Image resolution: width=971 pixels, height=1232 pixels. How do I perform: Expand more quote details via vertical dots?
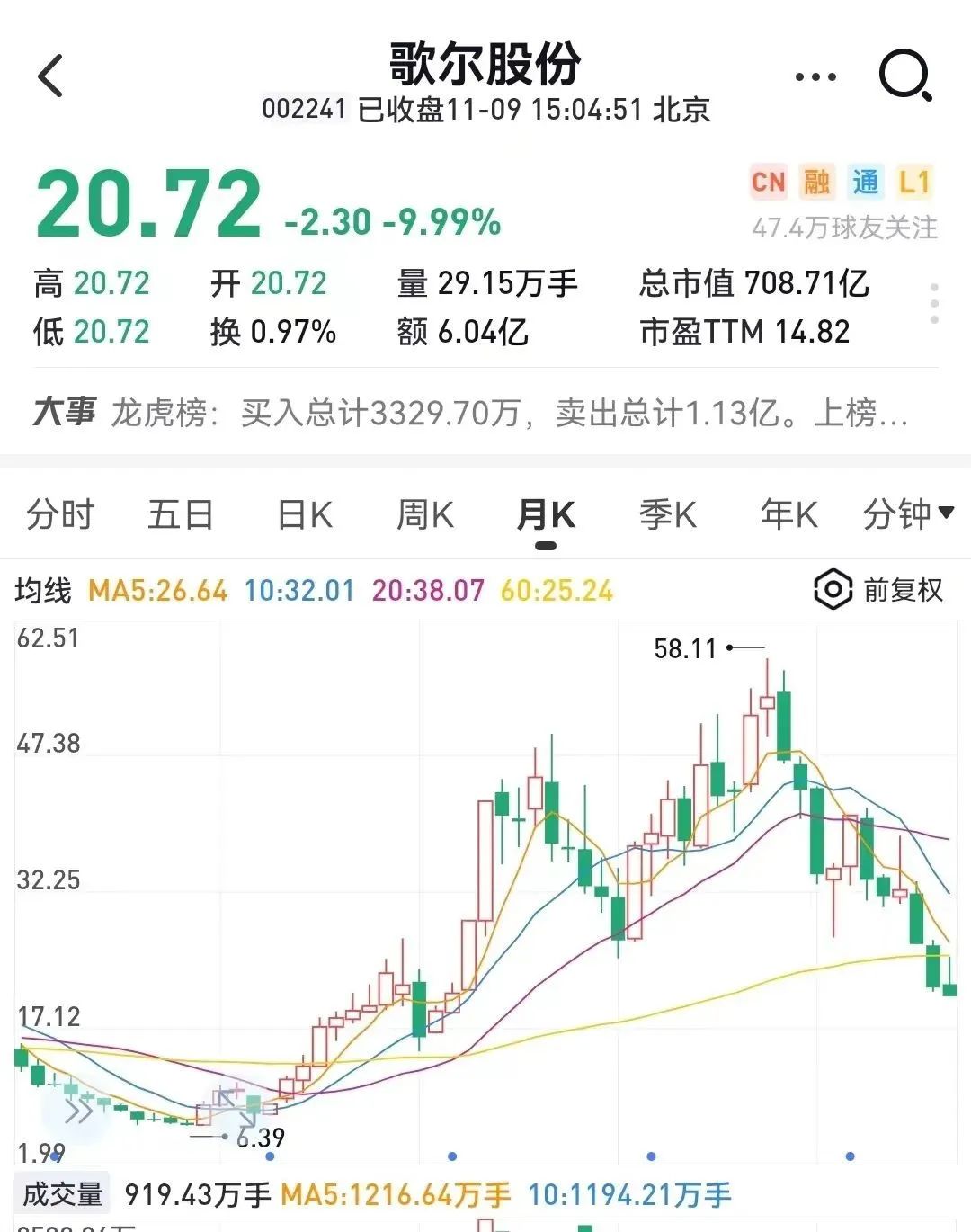(935, 304)
